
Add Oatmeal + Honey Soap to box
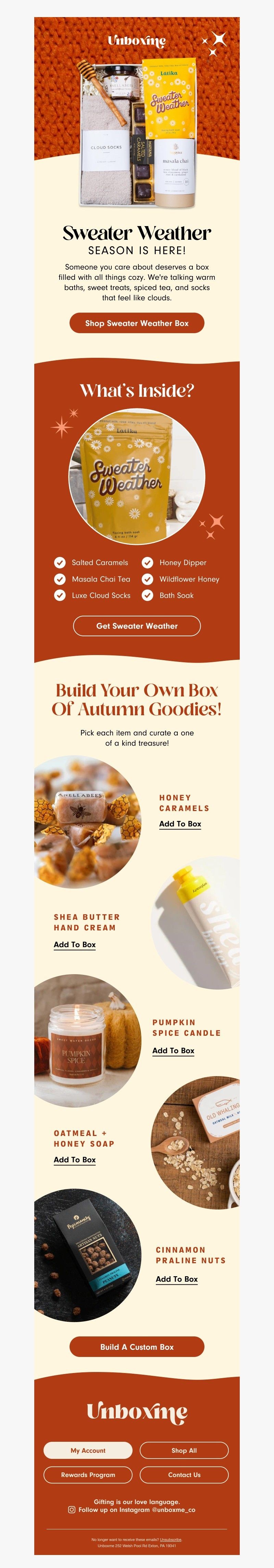(x=74, y=1160)
